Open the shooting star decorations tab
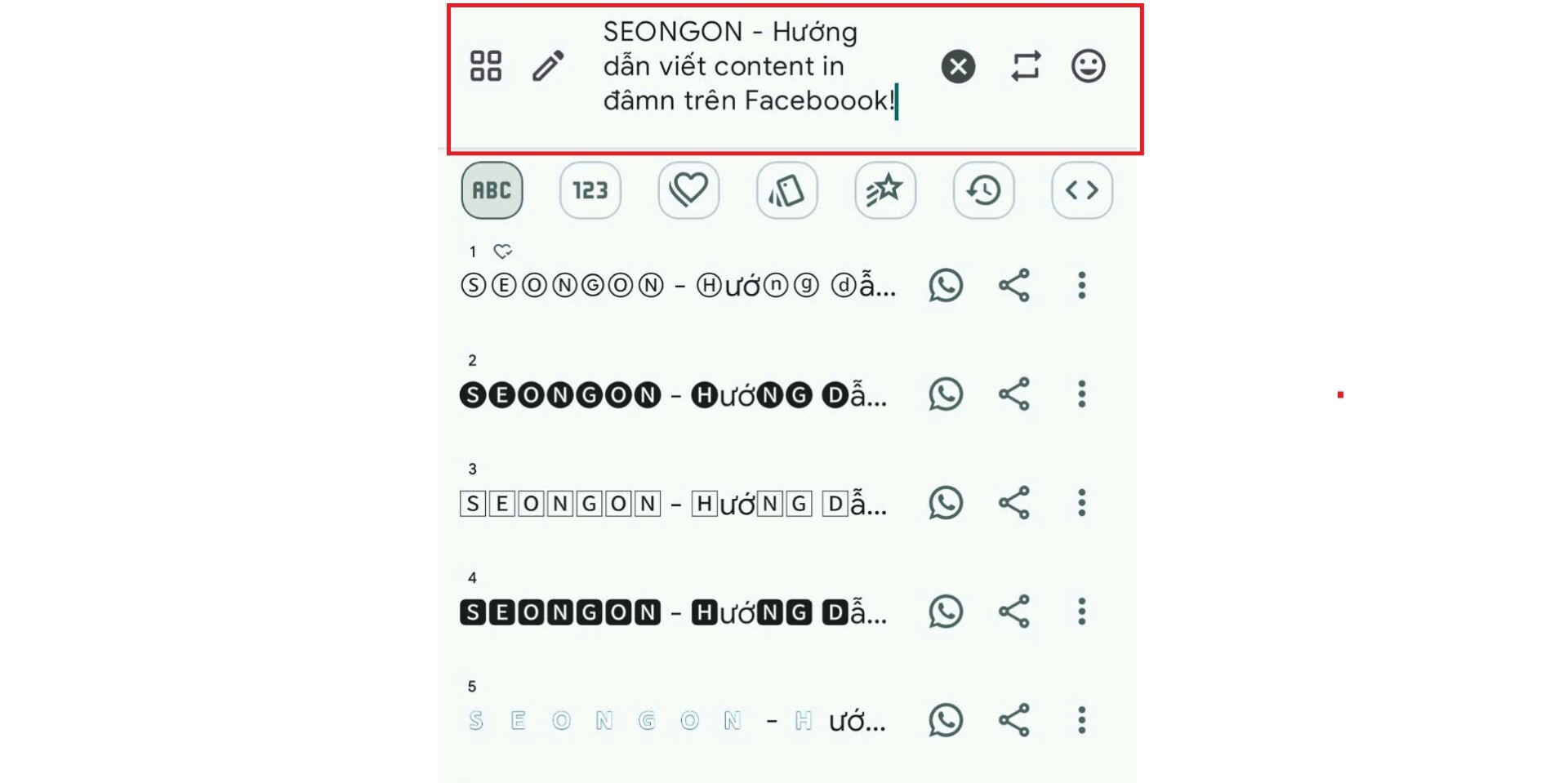Image resolution: width=1568 pixels, height=783 pixels. tap(885, 190)
